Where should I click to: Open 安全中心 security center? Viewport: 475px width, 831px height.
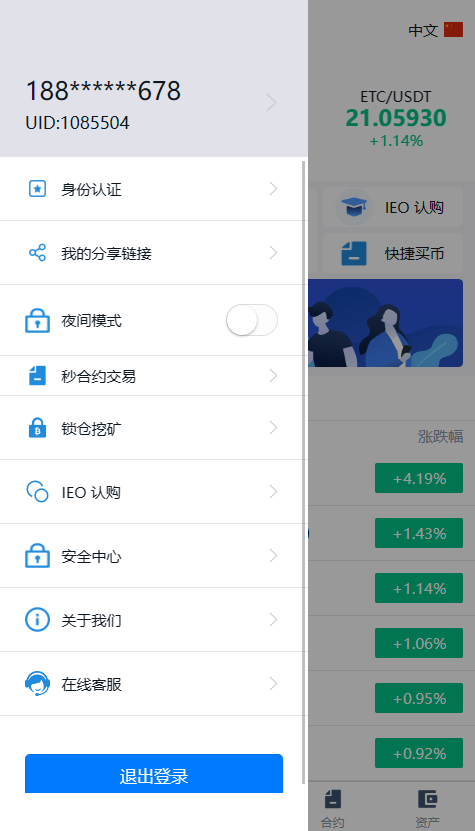click(152, 556)
